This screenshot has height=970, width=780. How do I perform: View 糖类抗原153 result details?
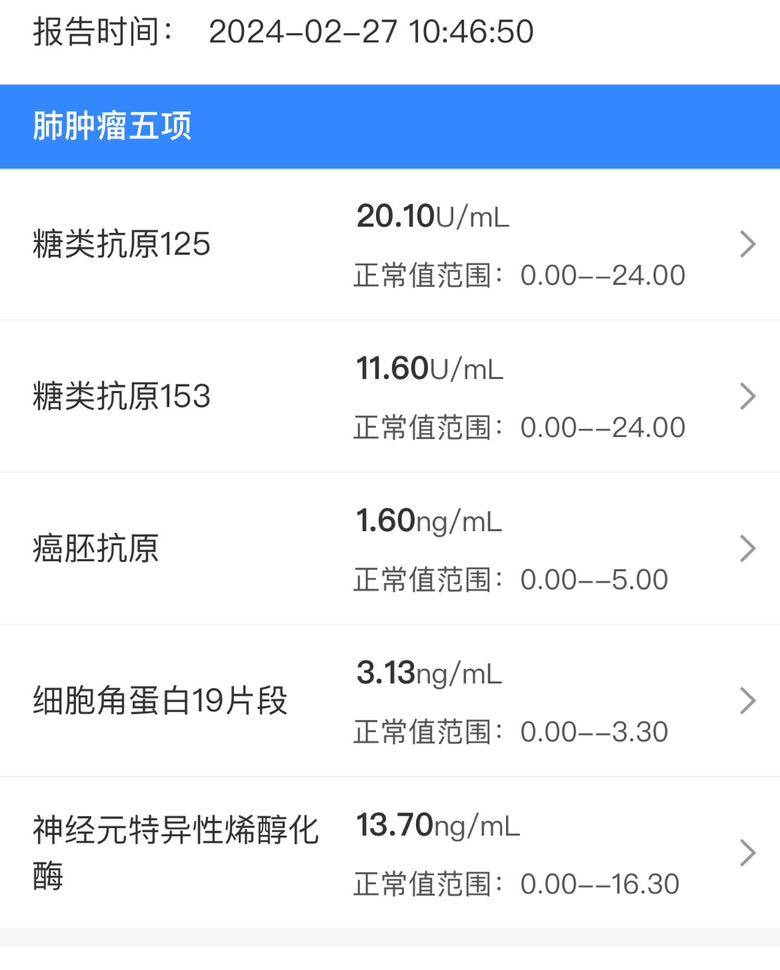390,396
